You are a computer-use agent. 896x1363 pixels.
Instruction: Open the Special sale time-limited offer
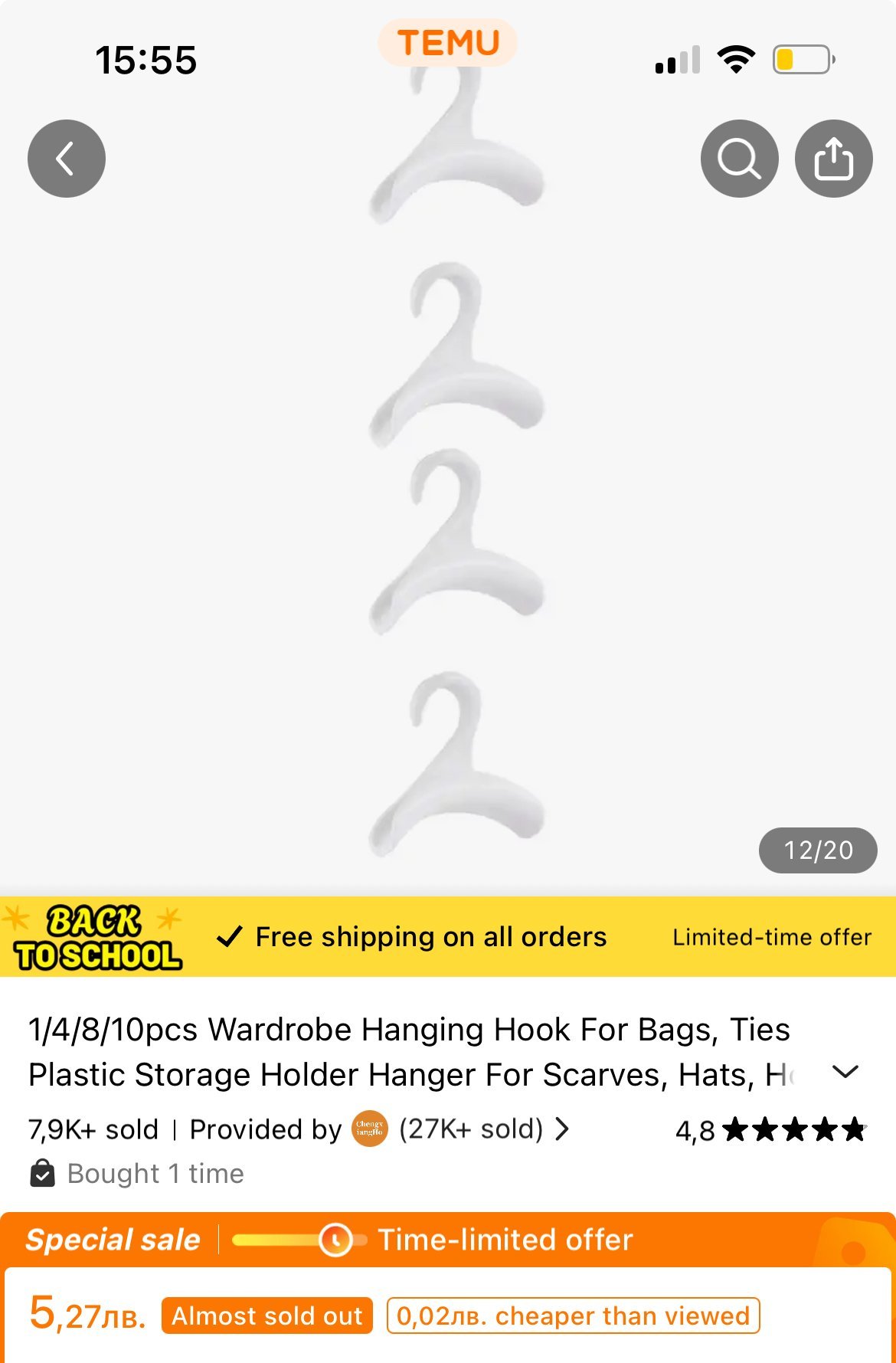447,1240
